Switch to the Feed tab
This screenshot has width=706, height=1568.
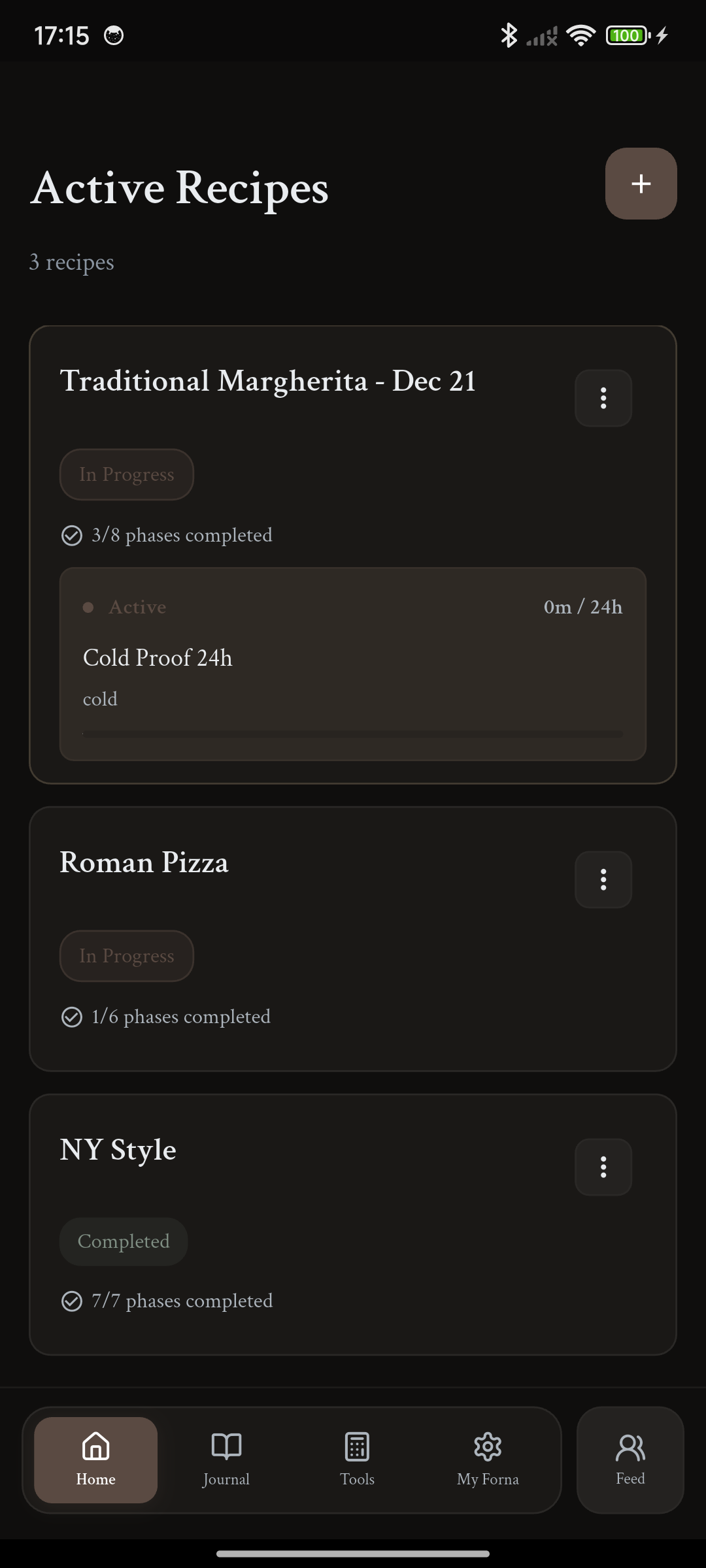(630, 1461)
